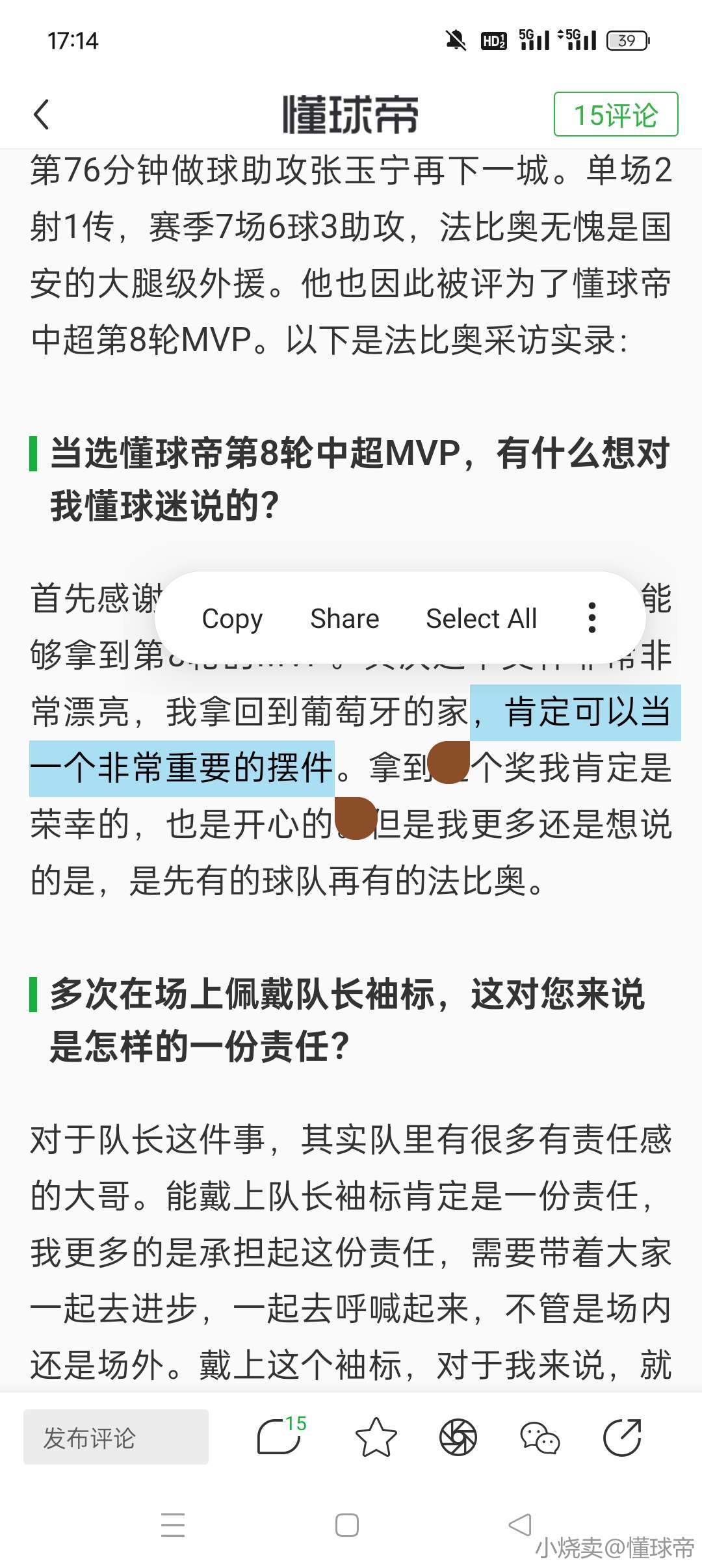Add this article to favorites with the star
The height and width of the screenshot is (1568, 702).
tap(376, 1437)
